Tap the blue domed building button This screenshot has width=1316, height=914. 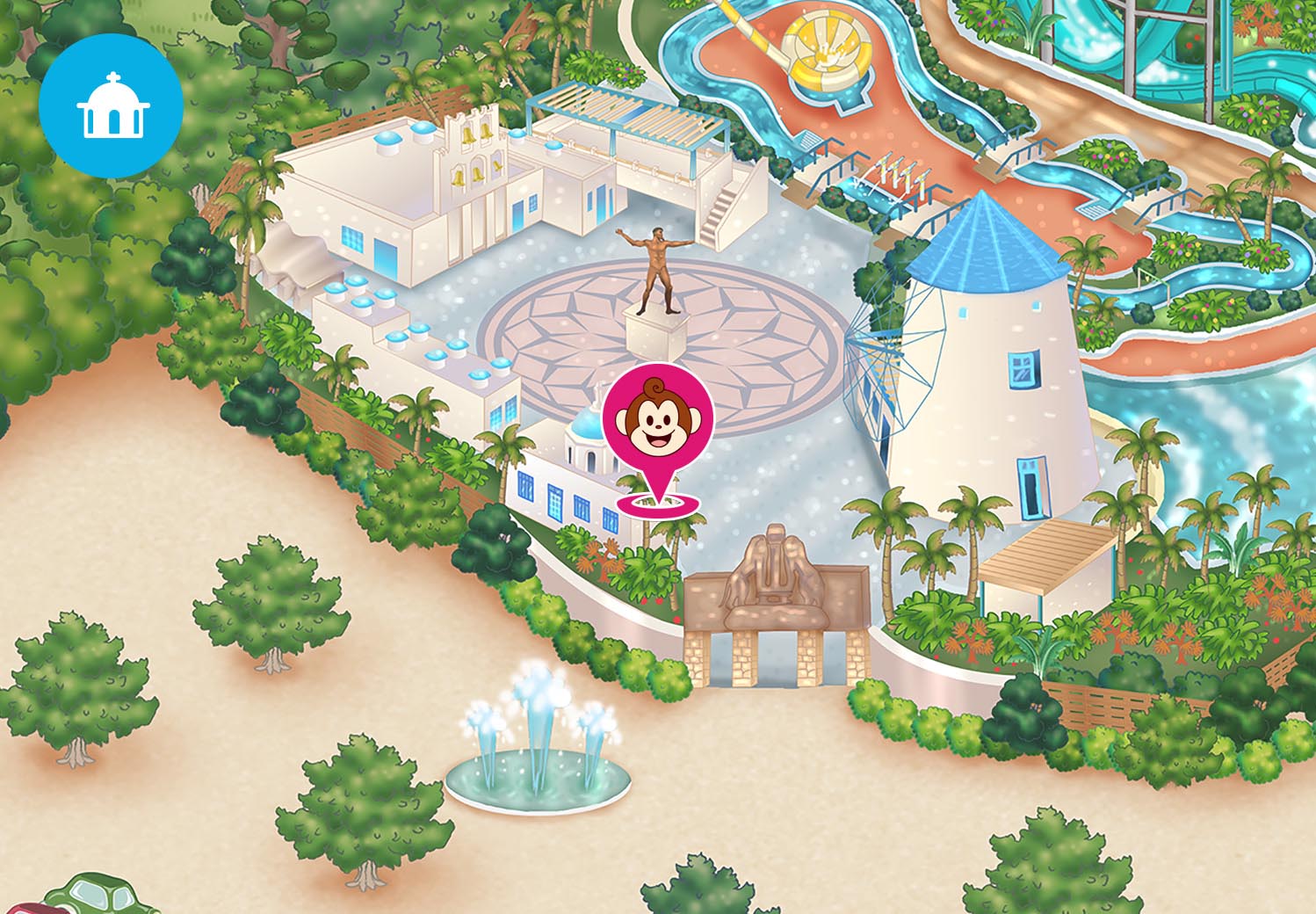tap(111, 107)
